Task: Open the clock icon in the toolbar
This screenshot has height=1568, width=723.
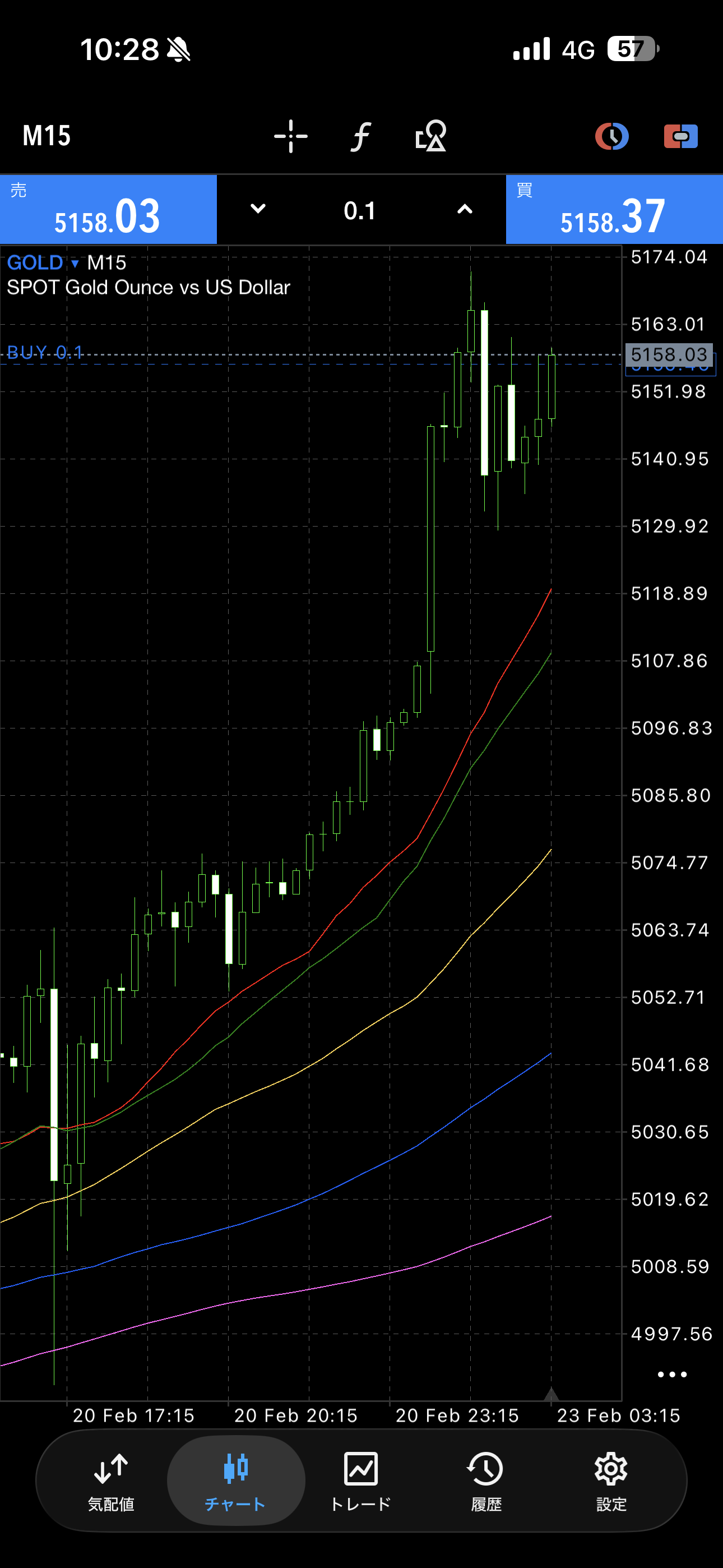Action: (611, 136)
